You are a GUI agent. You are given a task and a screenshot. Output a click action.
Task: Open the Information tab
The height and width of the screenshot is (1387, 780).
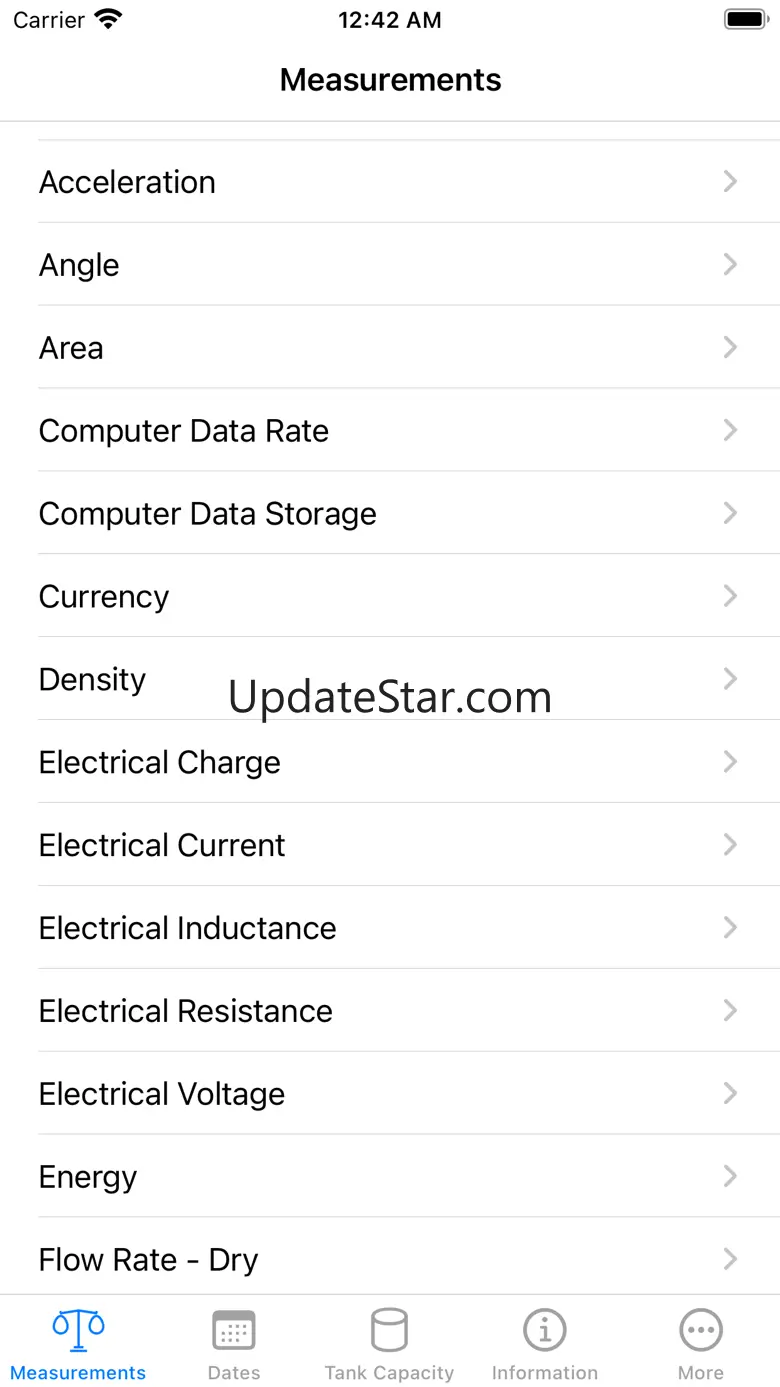pyautogui.click(x=545, y=1344)
